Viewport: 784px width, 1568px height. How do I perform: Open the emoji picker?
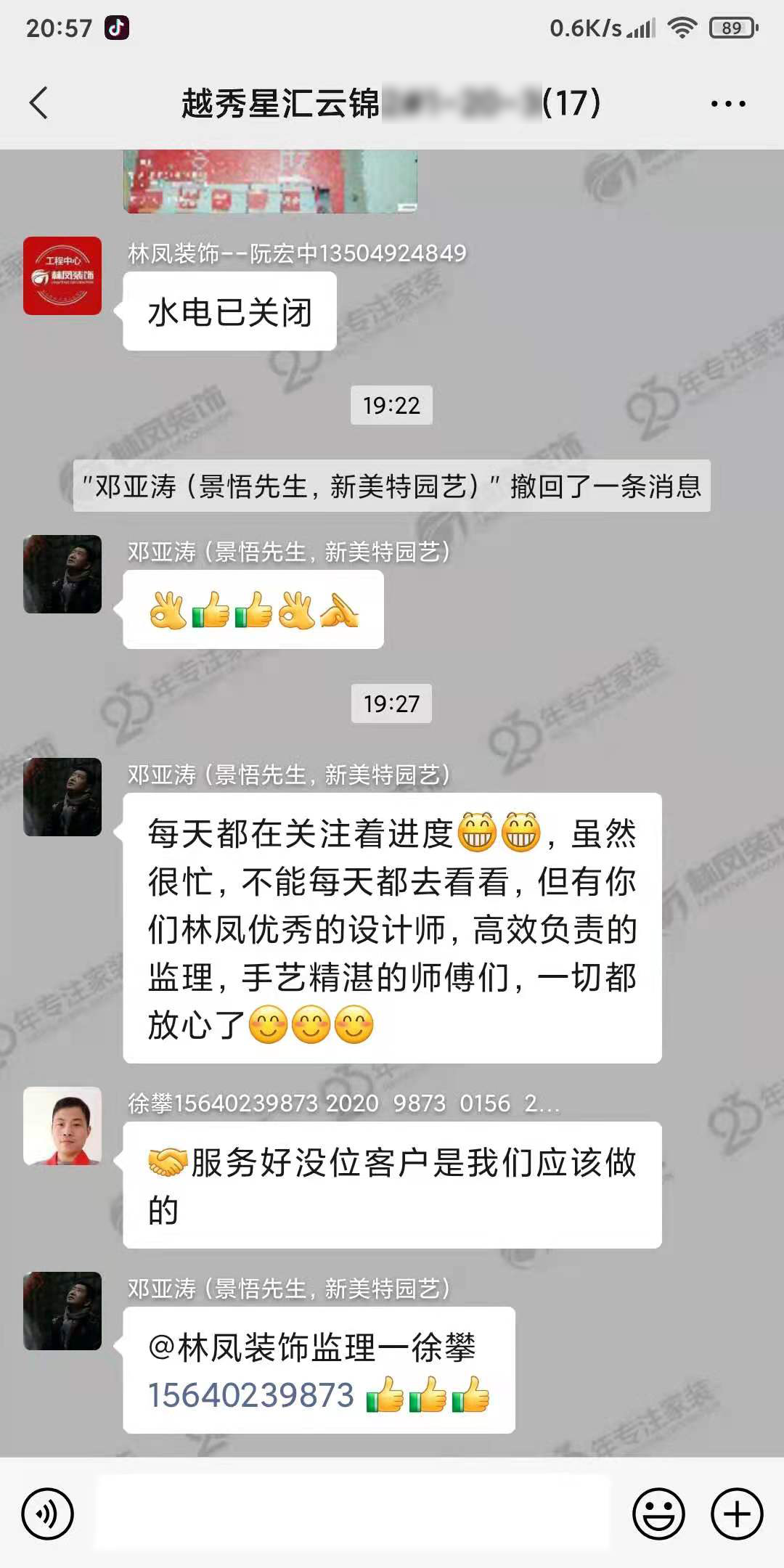[658, 1514]
